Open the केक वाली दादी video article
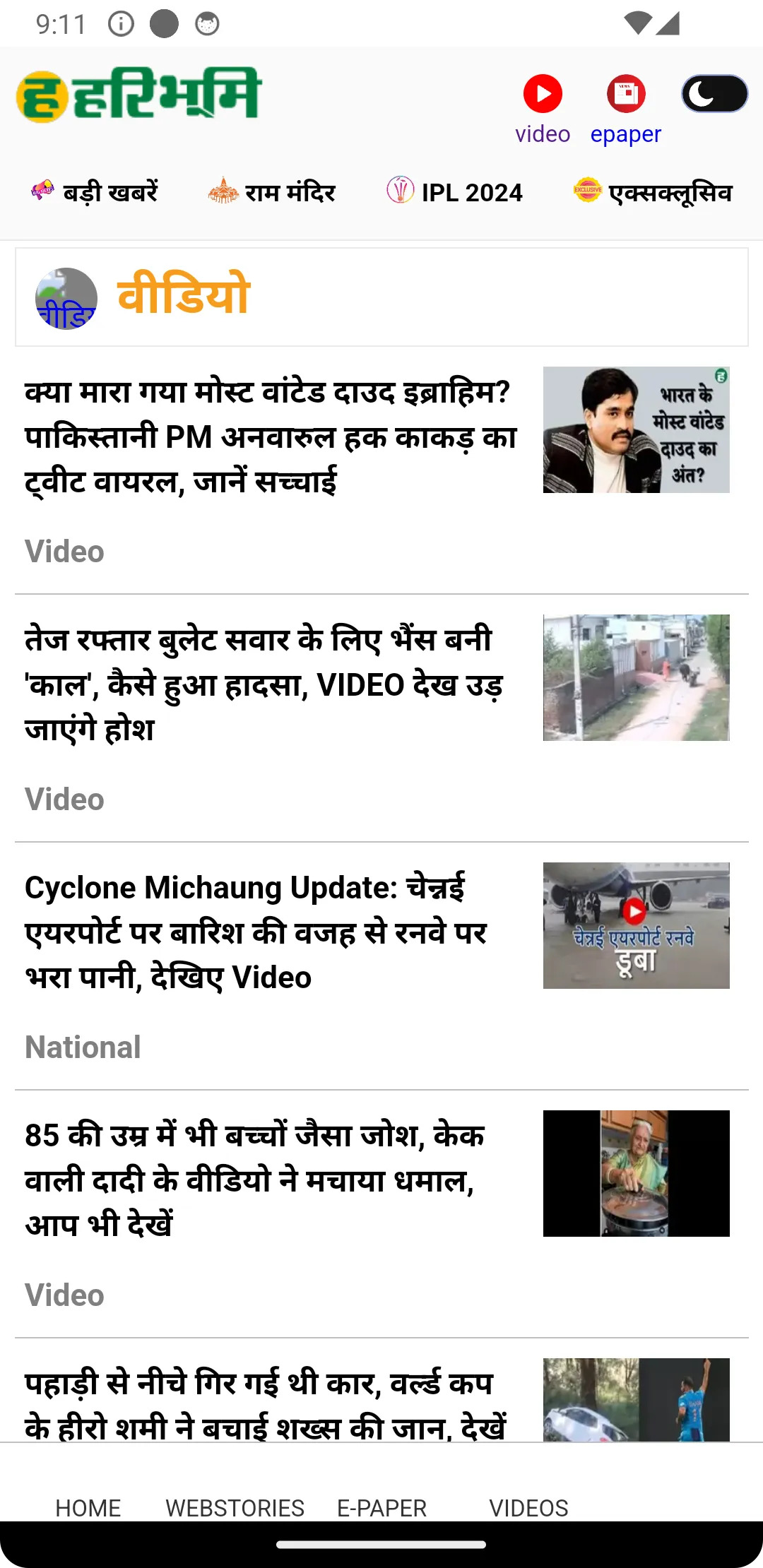 pos(254,1180)
